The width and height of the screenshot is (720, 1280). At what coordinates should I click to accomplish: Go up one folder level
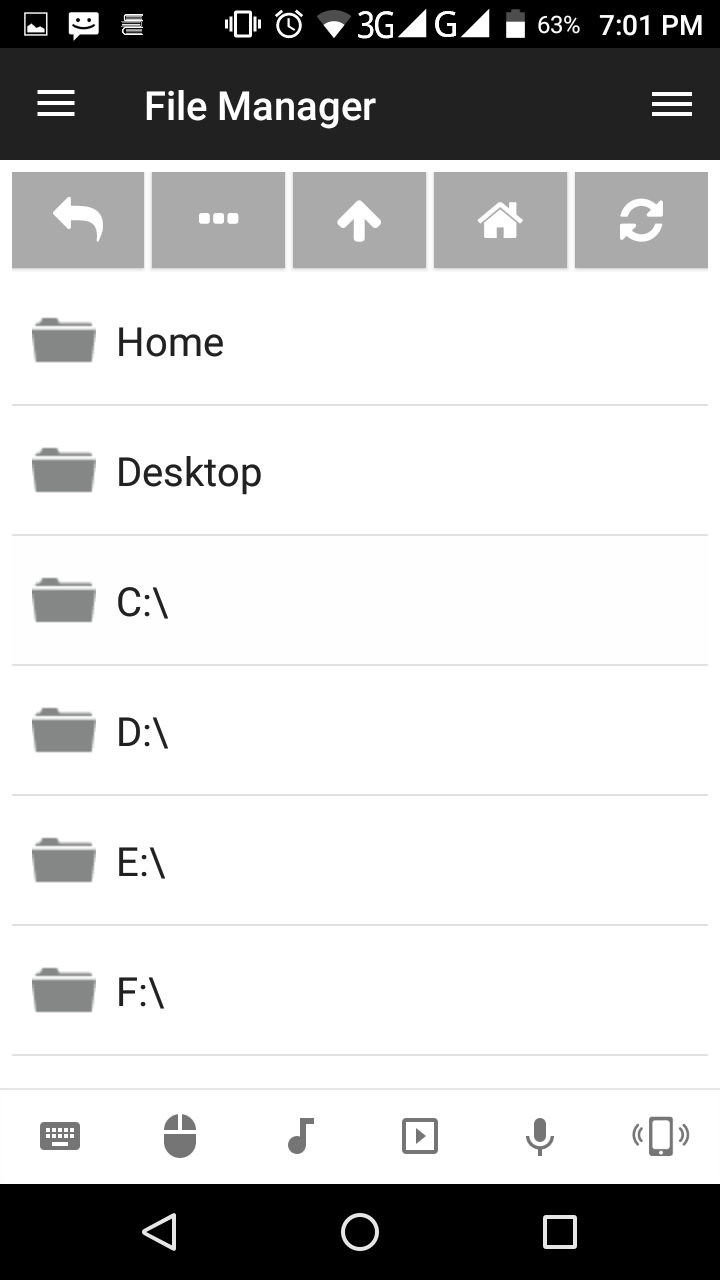(359, 220)
